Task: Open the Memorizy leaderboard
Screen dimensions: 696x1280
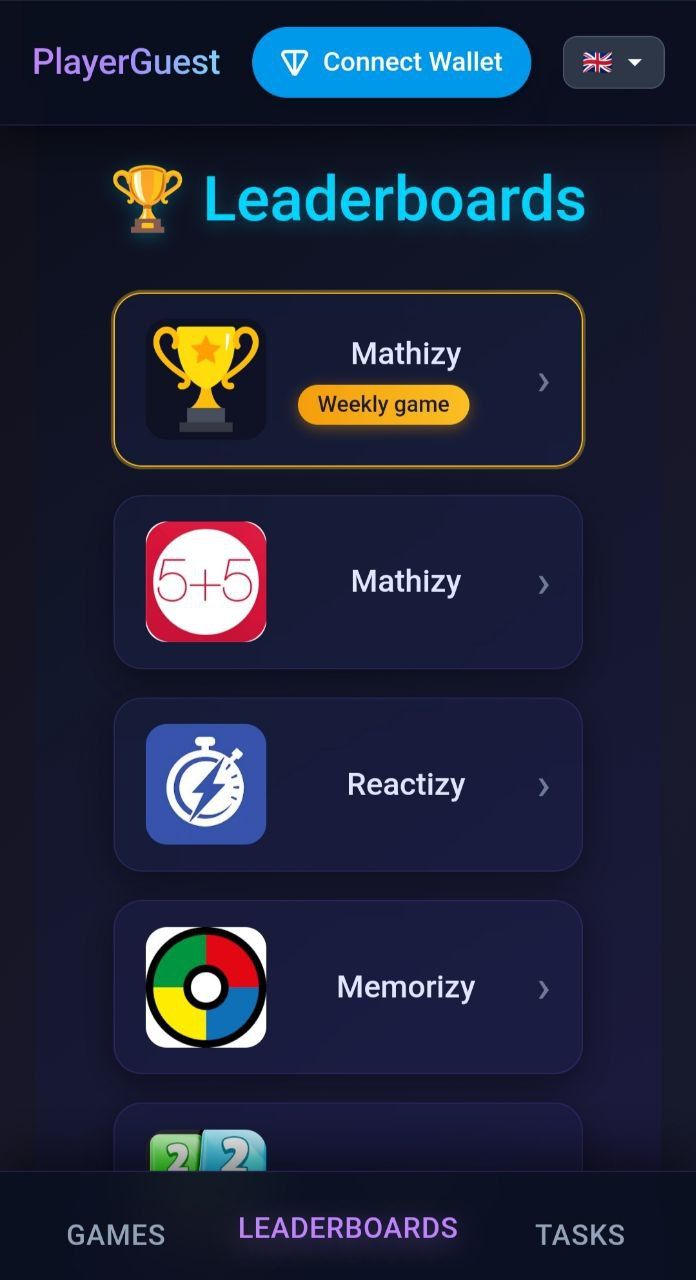Action: pyautogui.click(x=348, y=987)
